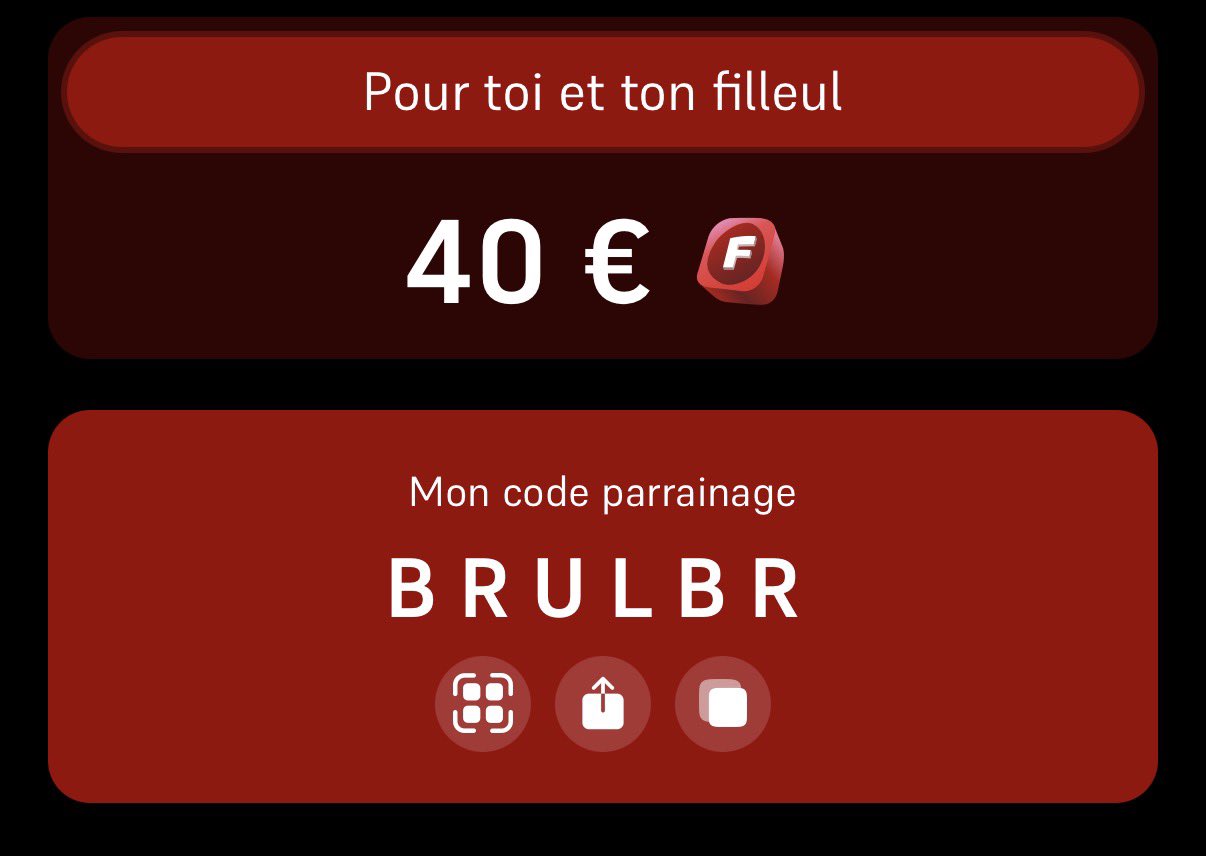
Task: Share the referral code BRULBR
Action: (x=603, y=704)
